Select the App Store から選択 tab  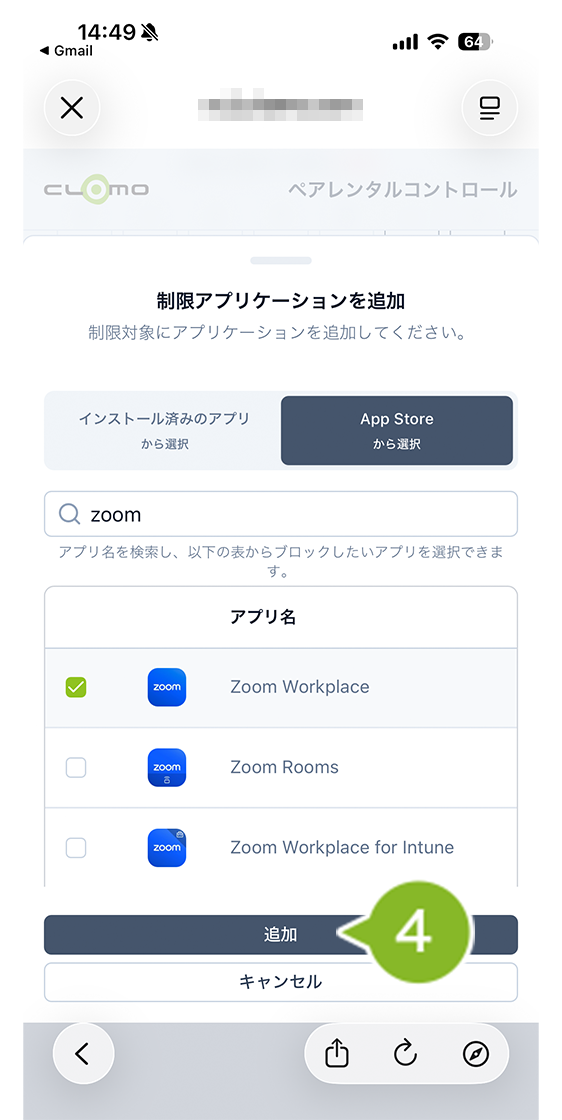(x=397, y=431)
